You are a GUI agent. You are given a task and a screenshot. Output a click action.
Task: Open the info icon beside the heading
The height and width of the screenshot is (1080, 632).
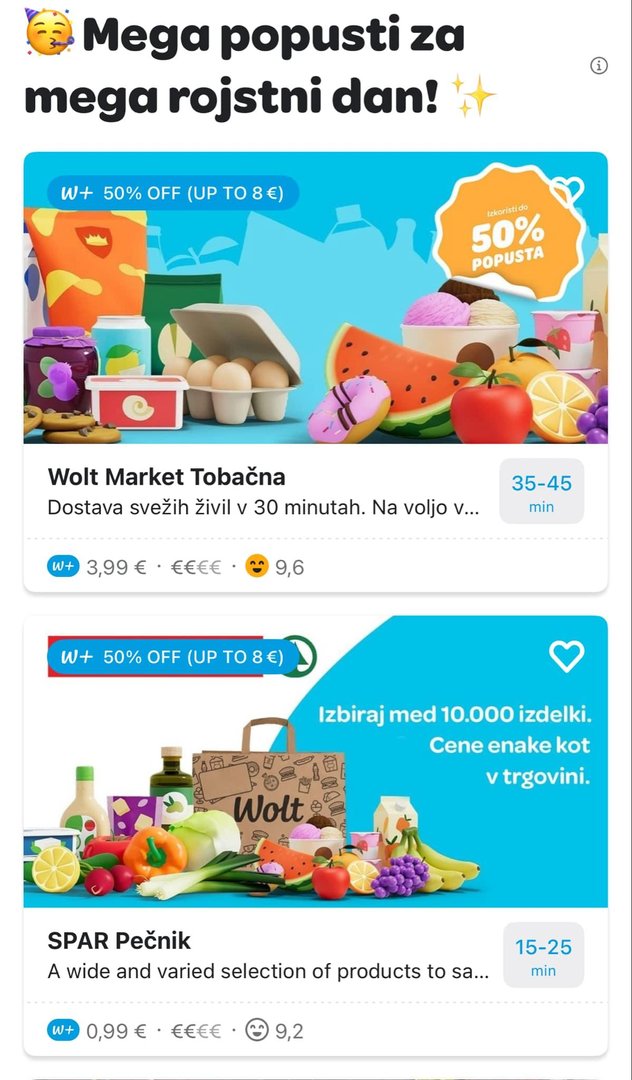click(599, 66)
